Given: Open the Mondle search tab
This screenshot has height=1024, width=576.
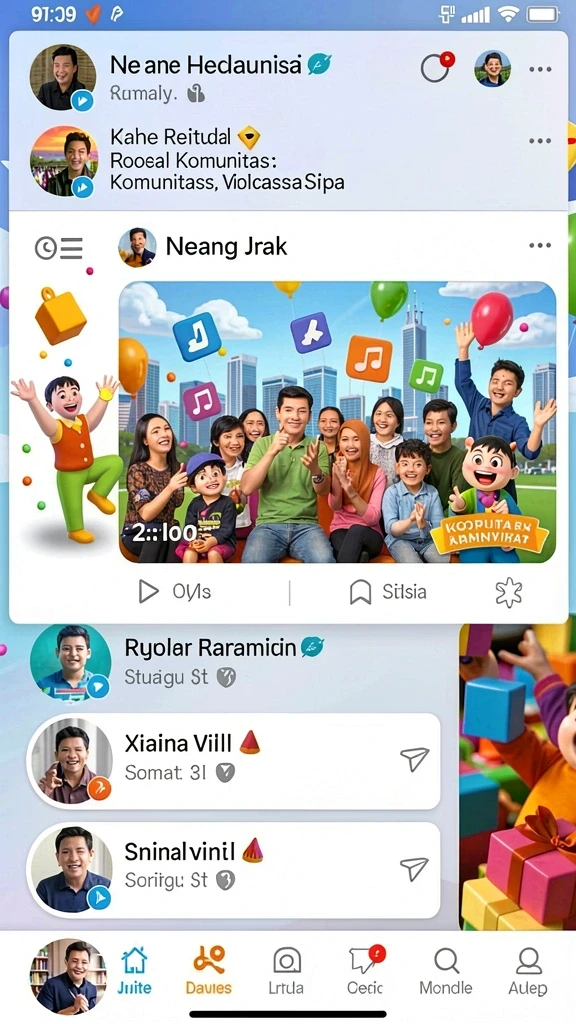Looking at the screenshot, I should pyautogui.click(x=446, y=970).
